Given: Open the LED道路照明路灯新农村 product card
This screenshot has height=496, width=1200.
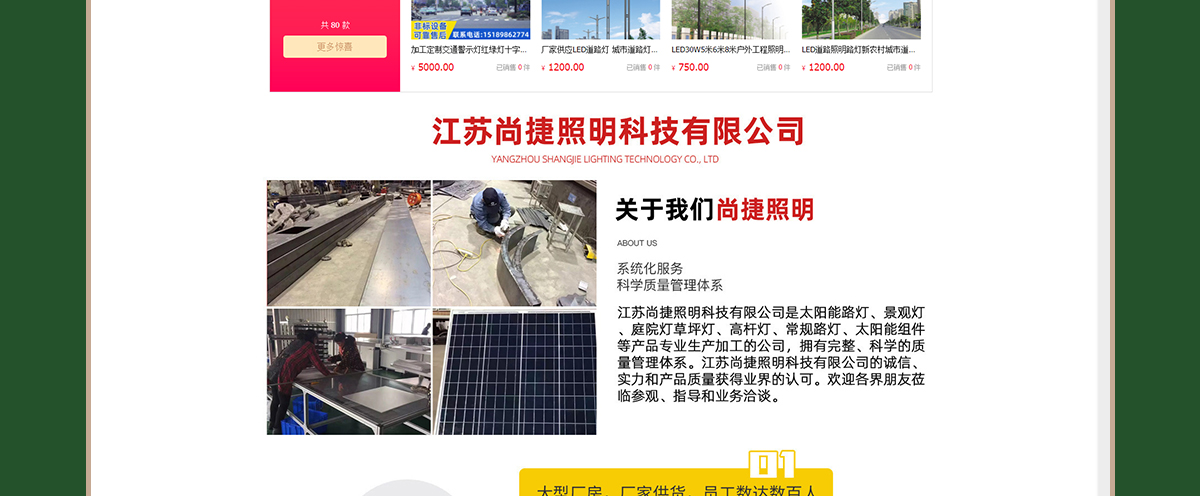Looking at the screenshot, I should click(860, 48).
